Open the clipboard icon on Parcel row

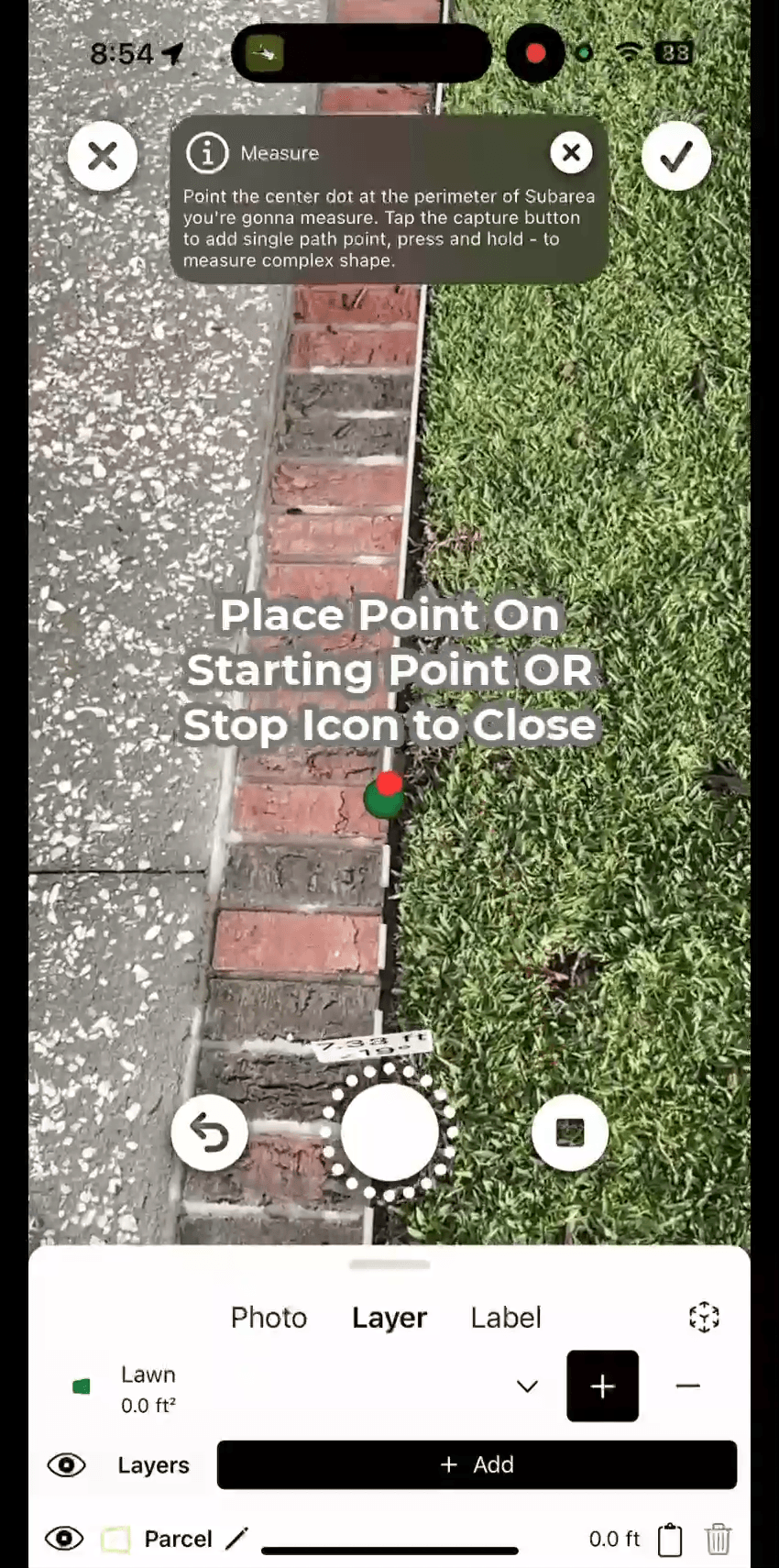coord(670,1540)
